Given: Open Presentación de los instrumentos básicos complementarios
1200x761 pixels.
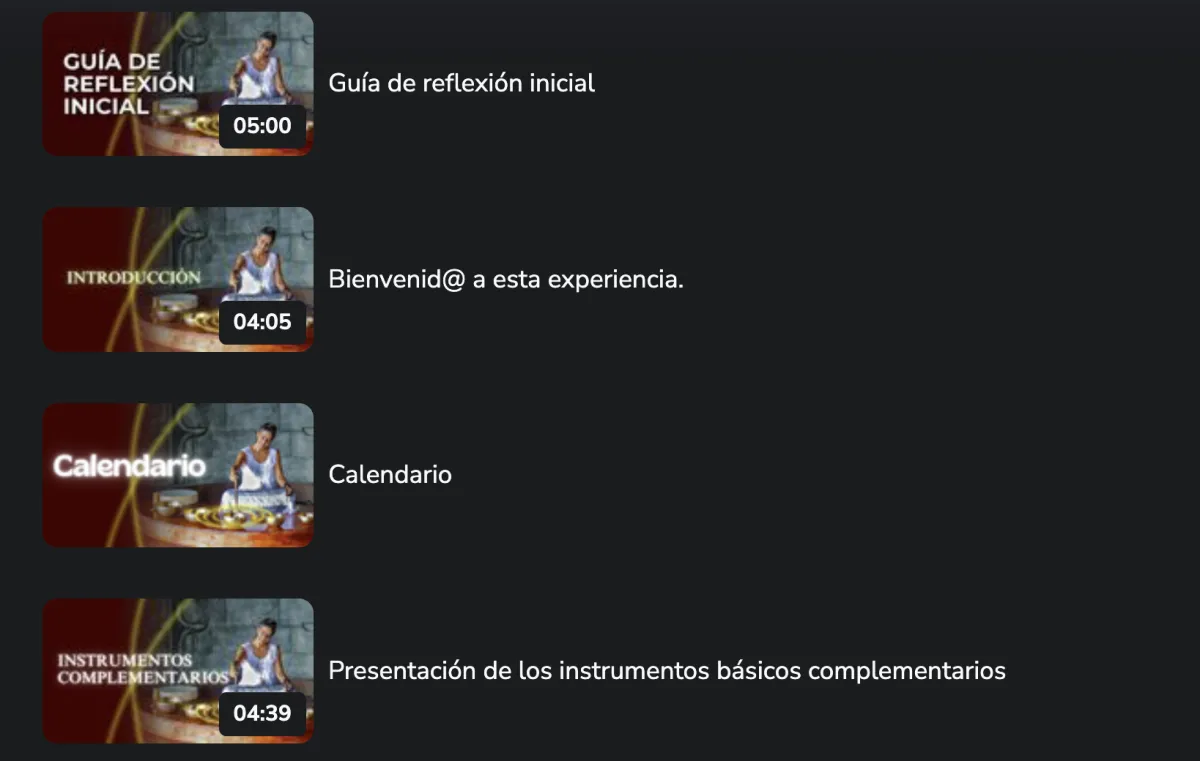Looking at the screenshot, I should [666, 671].
